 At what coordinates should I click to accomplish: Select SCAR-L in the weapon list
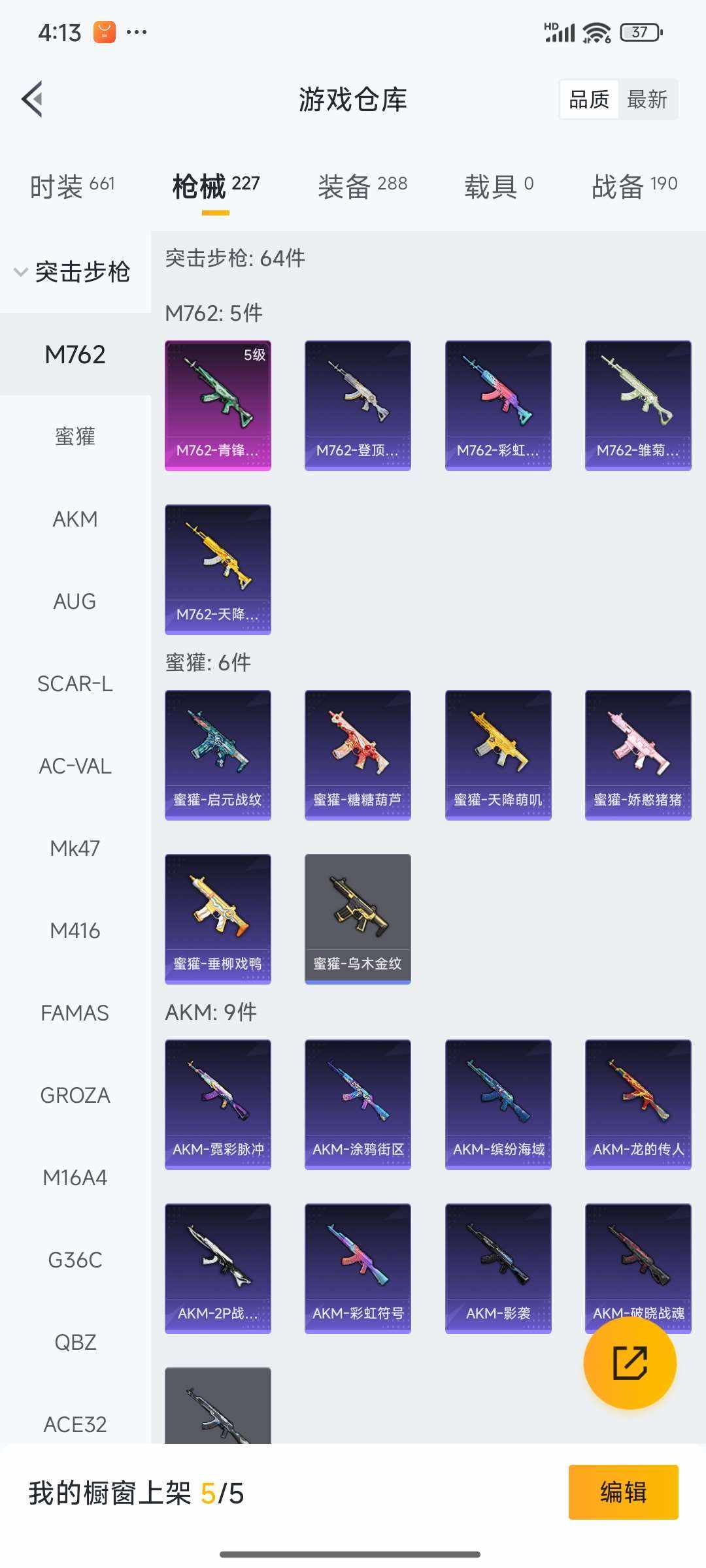coord(75,683)
